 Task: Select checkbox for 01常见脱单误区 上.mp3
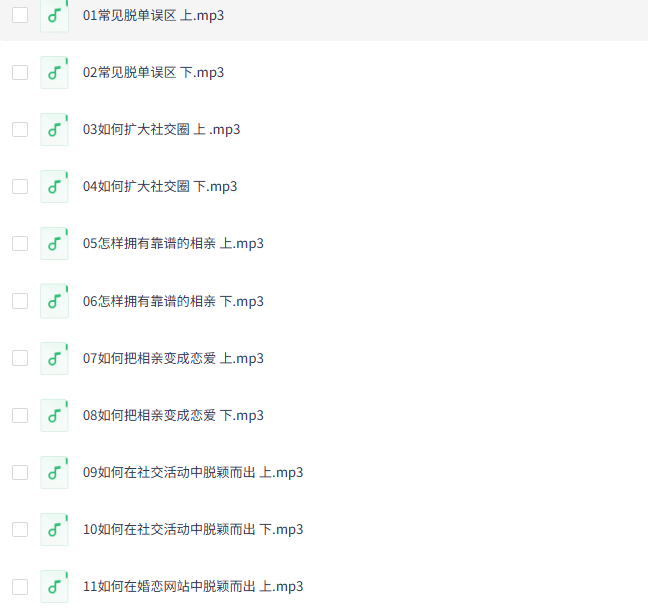[20, 15]
